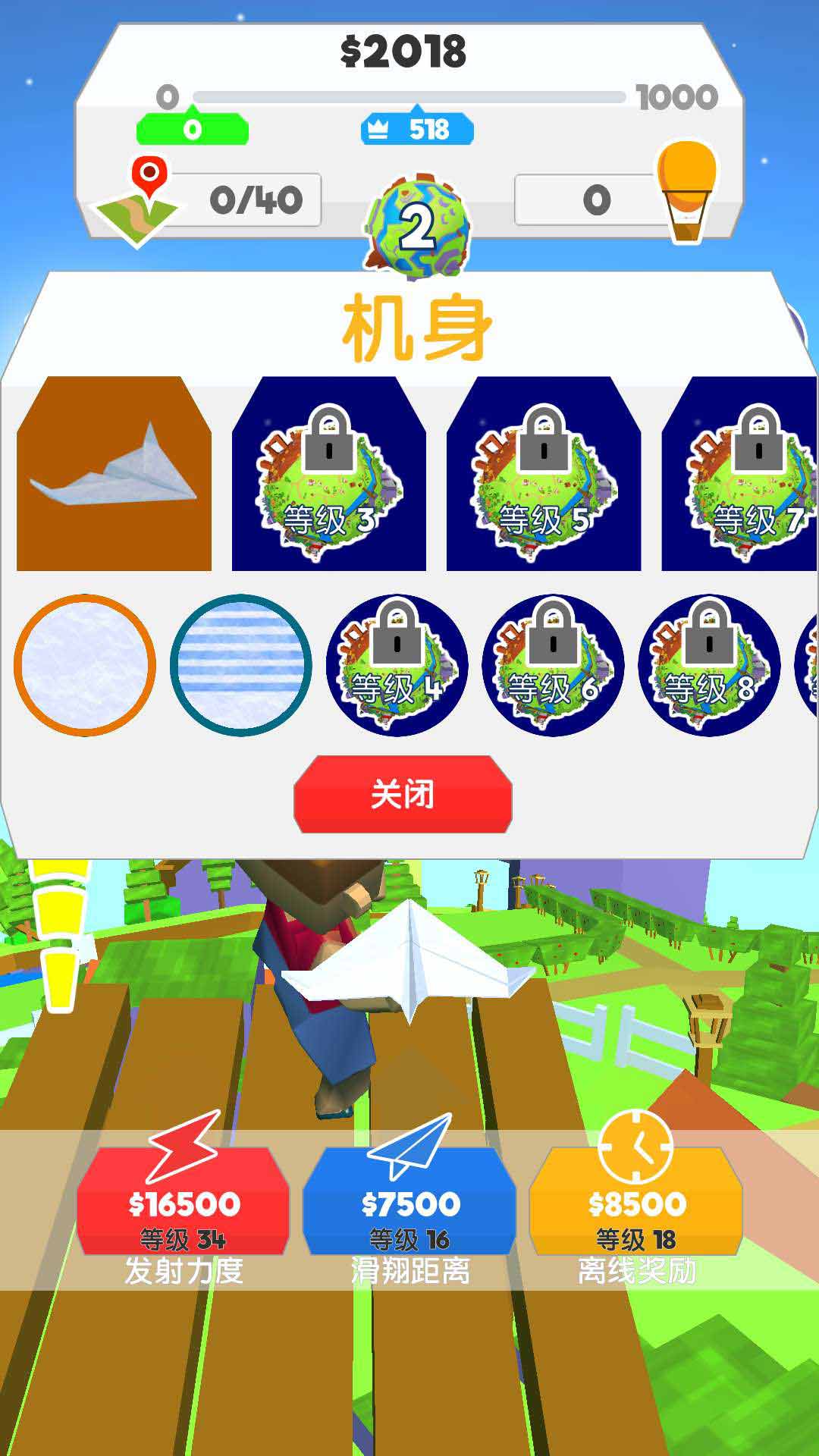The width and height of the screenshot is (819, 1456).
Task: Tap the locked 等级 8 texture
Action: pyautogui.click(x=709, y=665)
